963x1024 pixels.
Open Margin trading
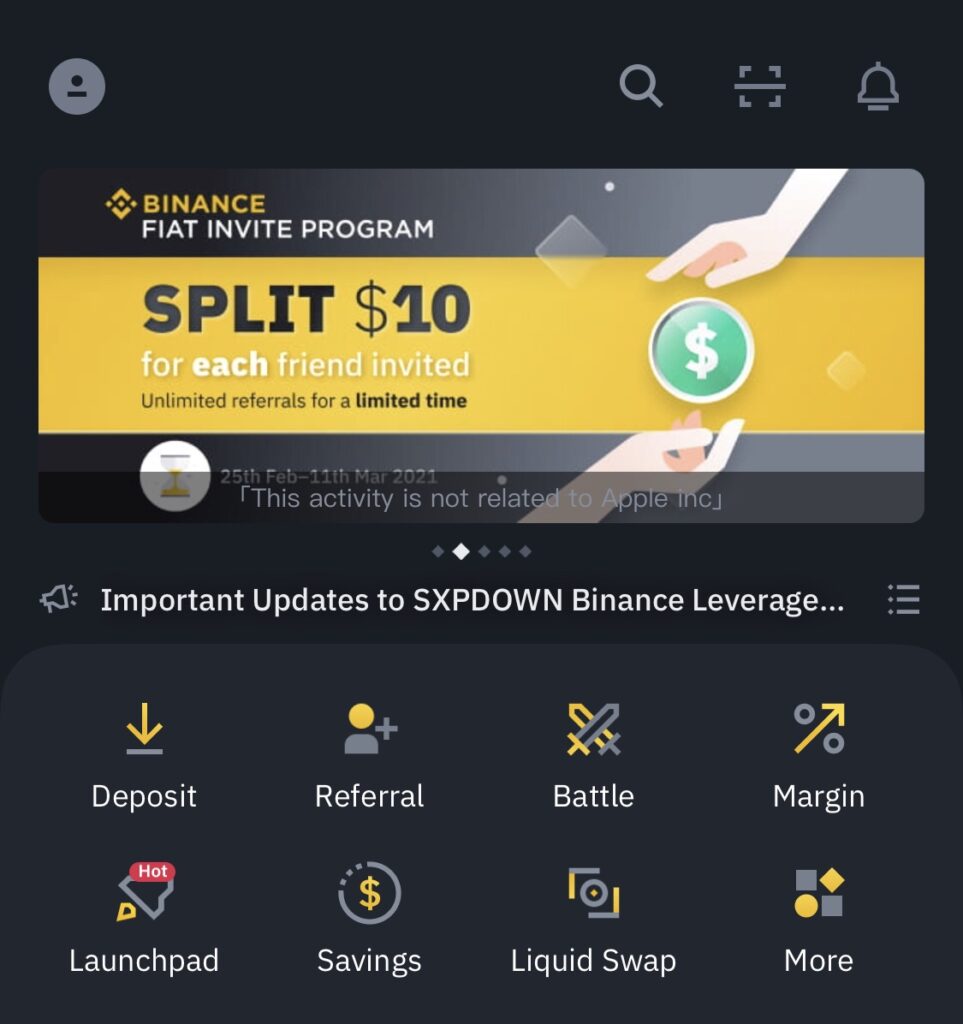pos(818,753)
